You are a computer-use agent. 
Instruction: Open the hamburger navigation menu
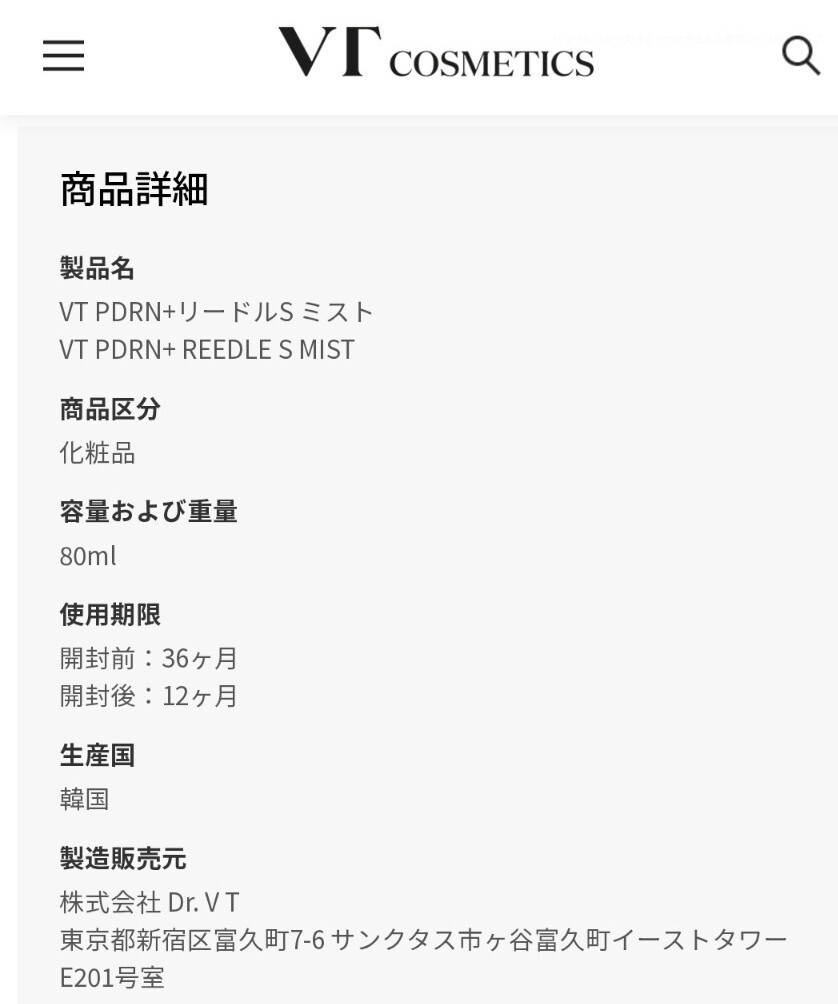click(x=63, y=56)
